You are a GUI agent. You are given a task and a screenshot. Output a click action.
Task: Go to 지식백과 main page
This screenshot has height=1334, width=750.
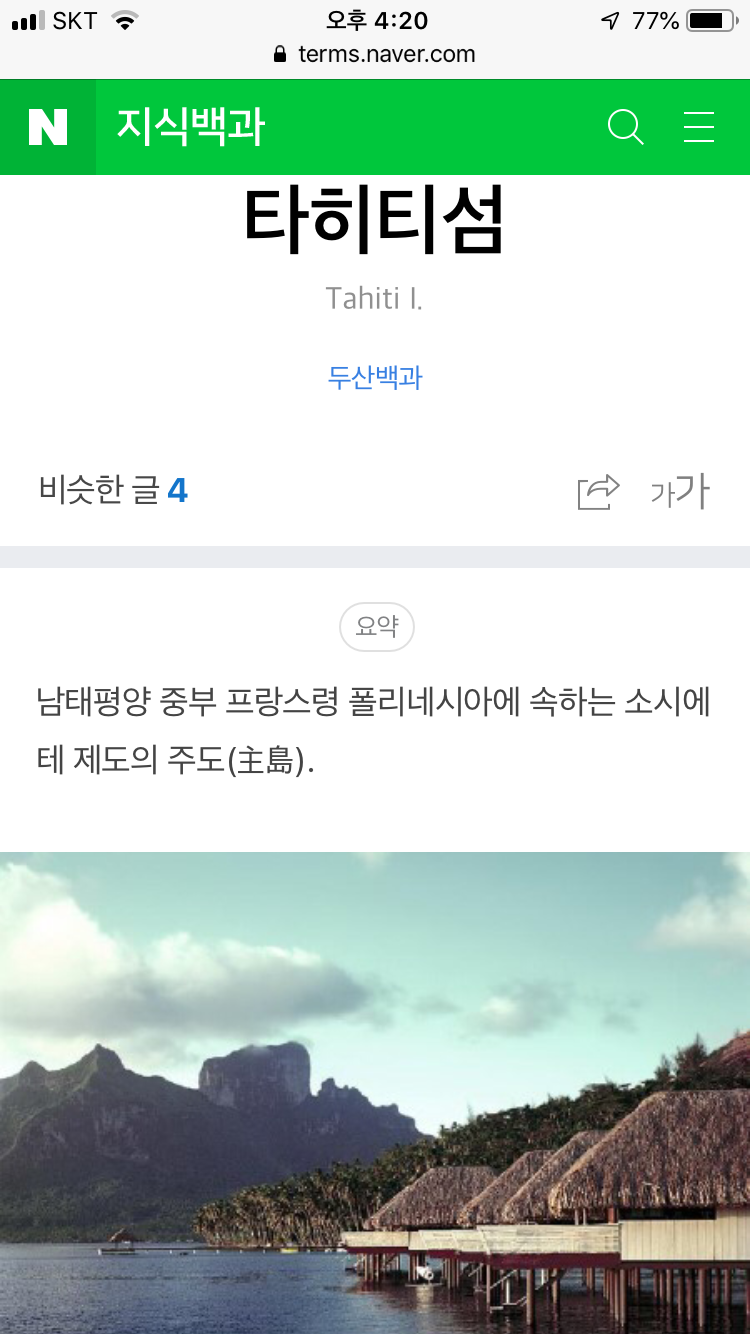click(190, 127)
